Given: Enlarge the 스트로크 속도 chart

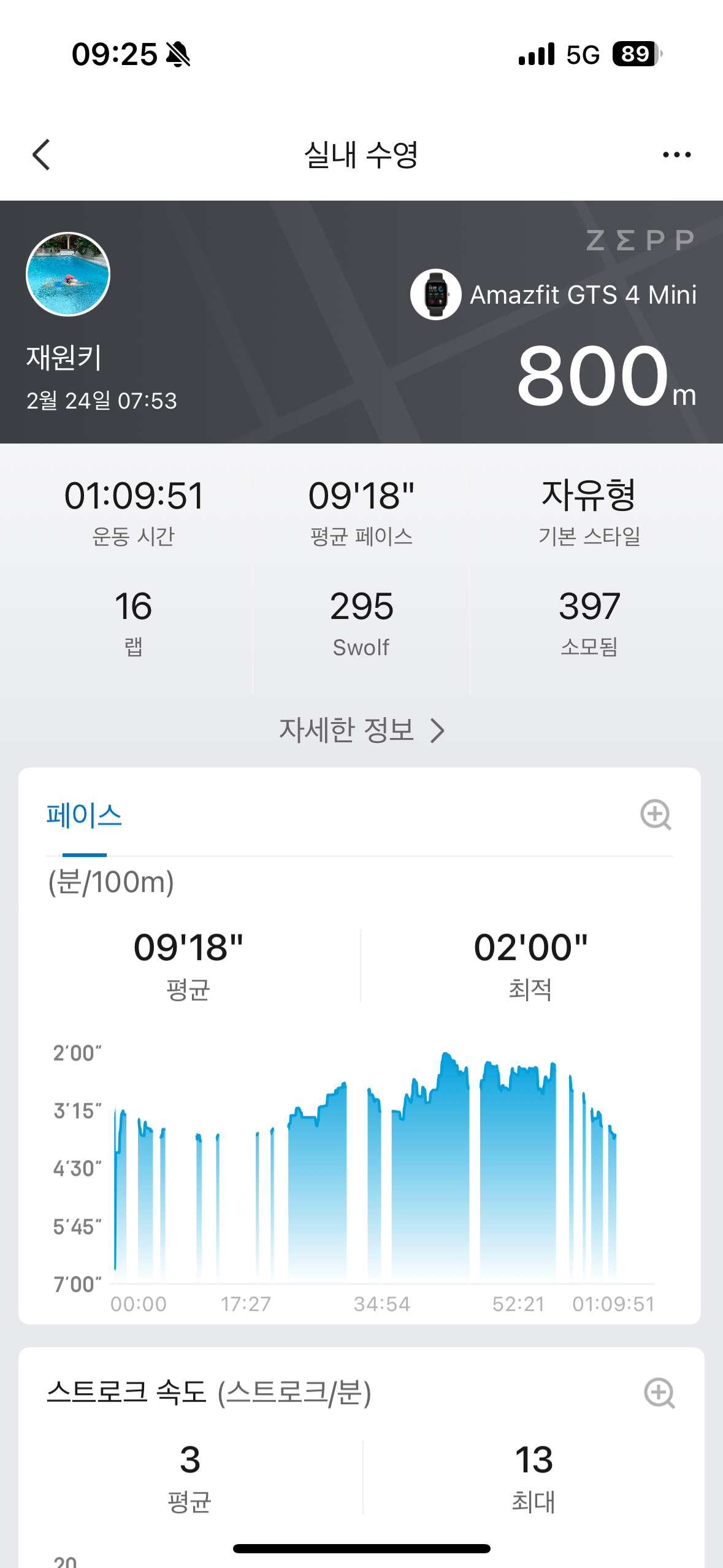Looking at the screenshot, I should coord(659,1393).
